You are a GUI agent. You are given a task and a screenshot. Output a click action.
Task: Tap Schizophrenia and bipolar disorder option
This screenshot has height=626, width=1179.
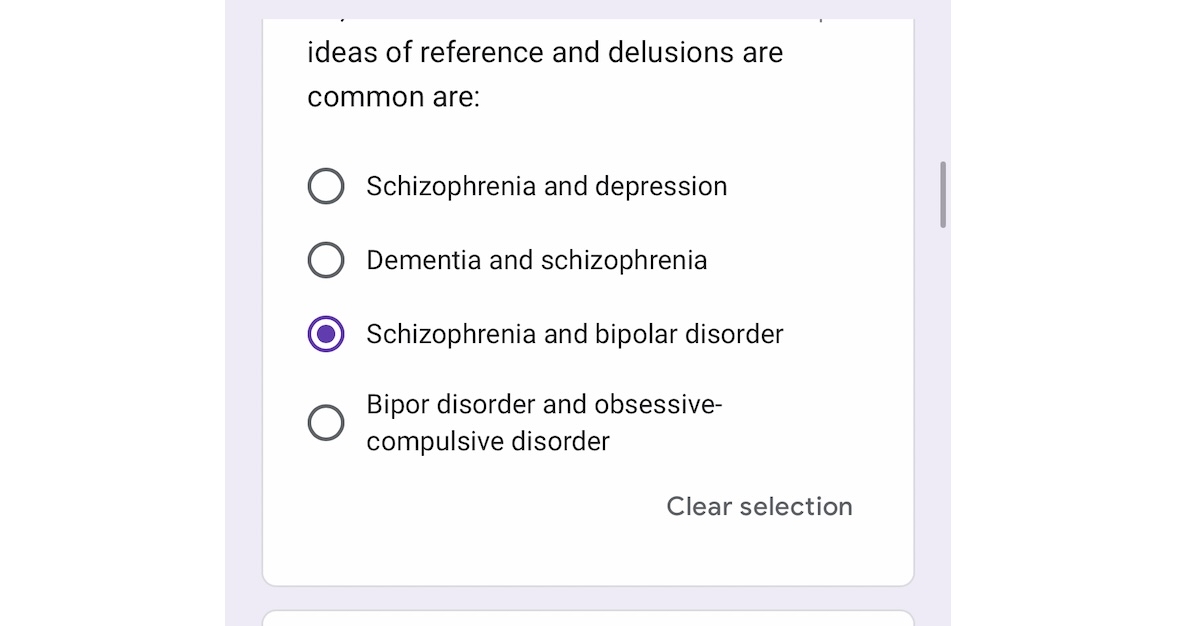(x=326, y=334)
